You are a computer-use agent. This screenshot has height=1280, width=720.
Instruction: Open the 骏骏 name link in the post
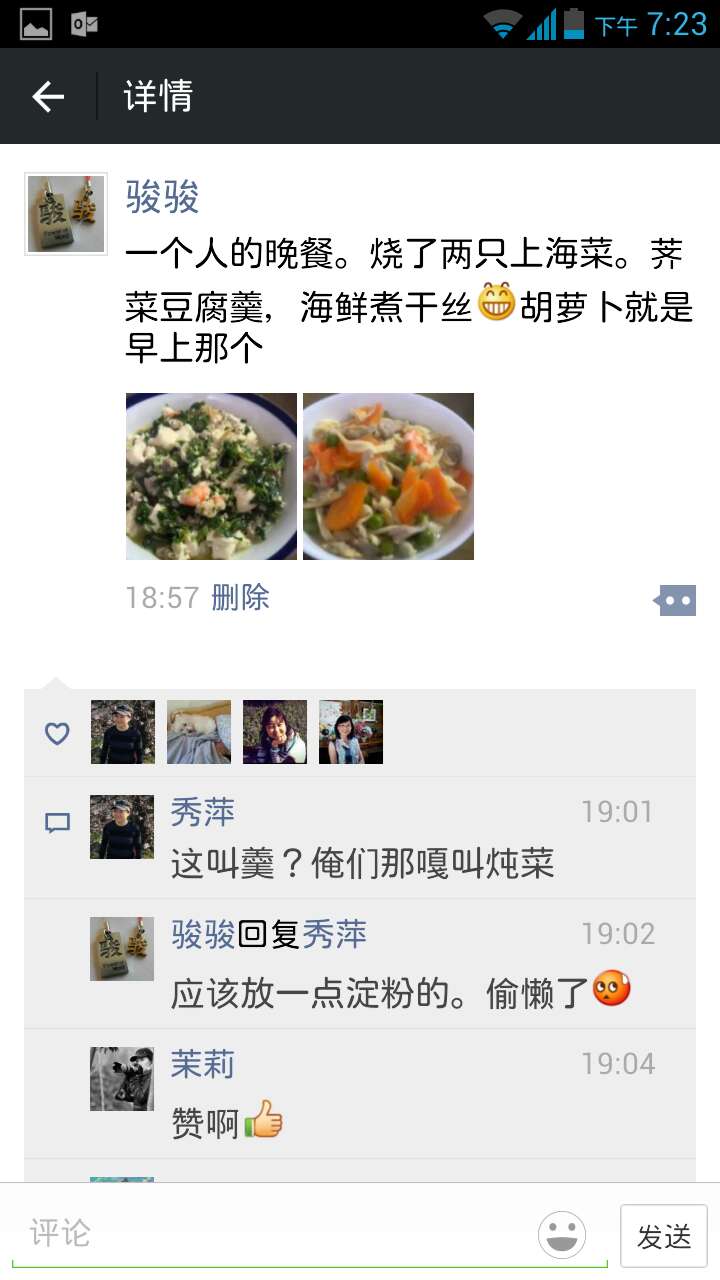pos(163,197)
